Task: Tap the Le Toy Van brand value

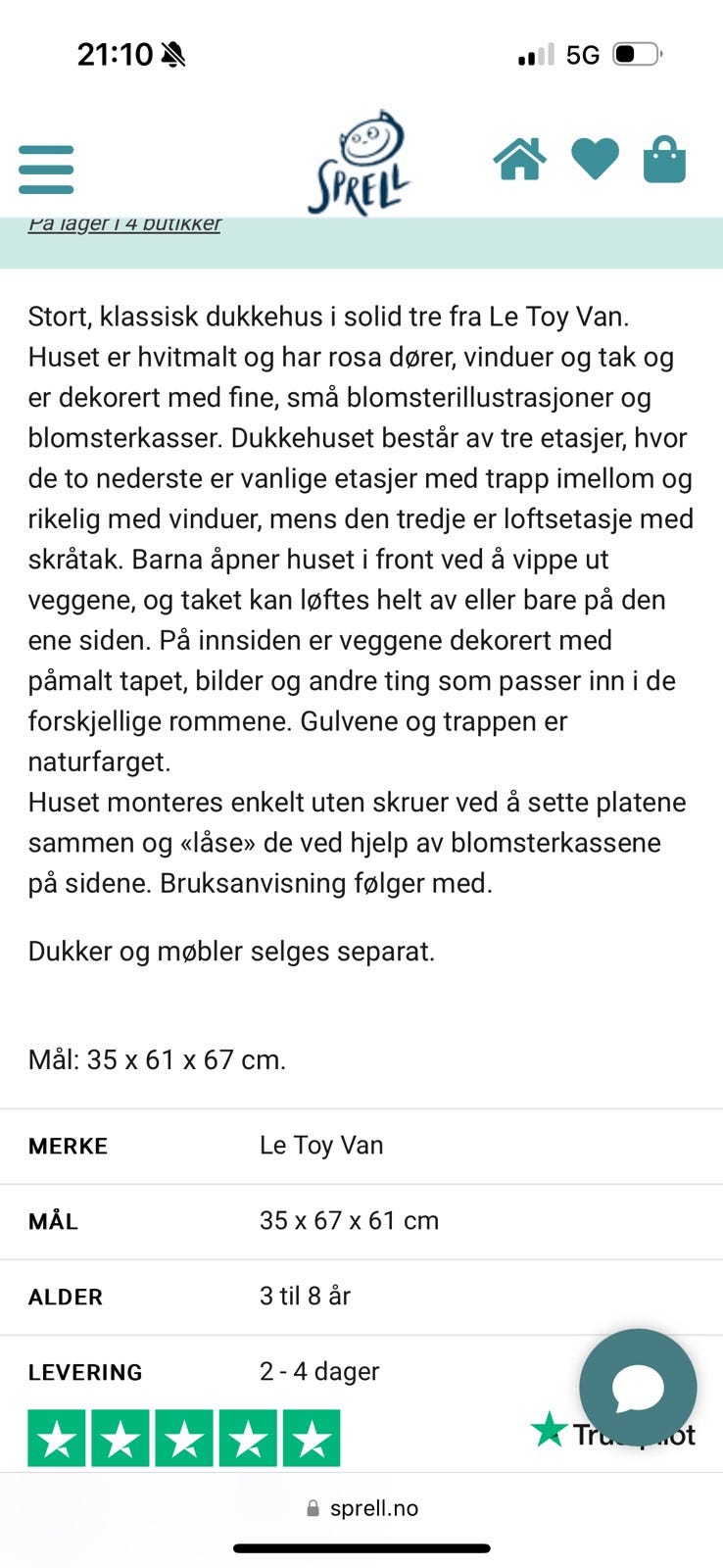Action: [x=321, y=1145]
